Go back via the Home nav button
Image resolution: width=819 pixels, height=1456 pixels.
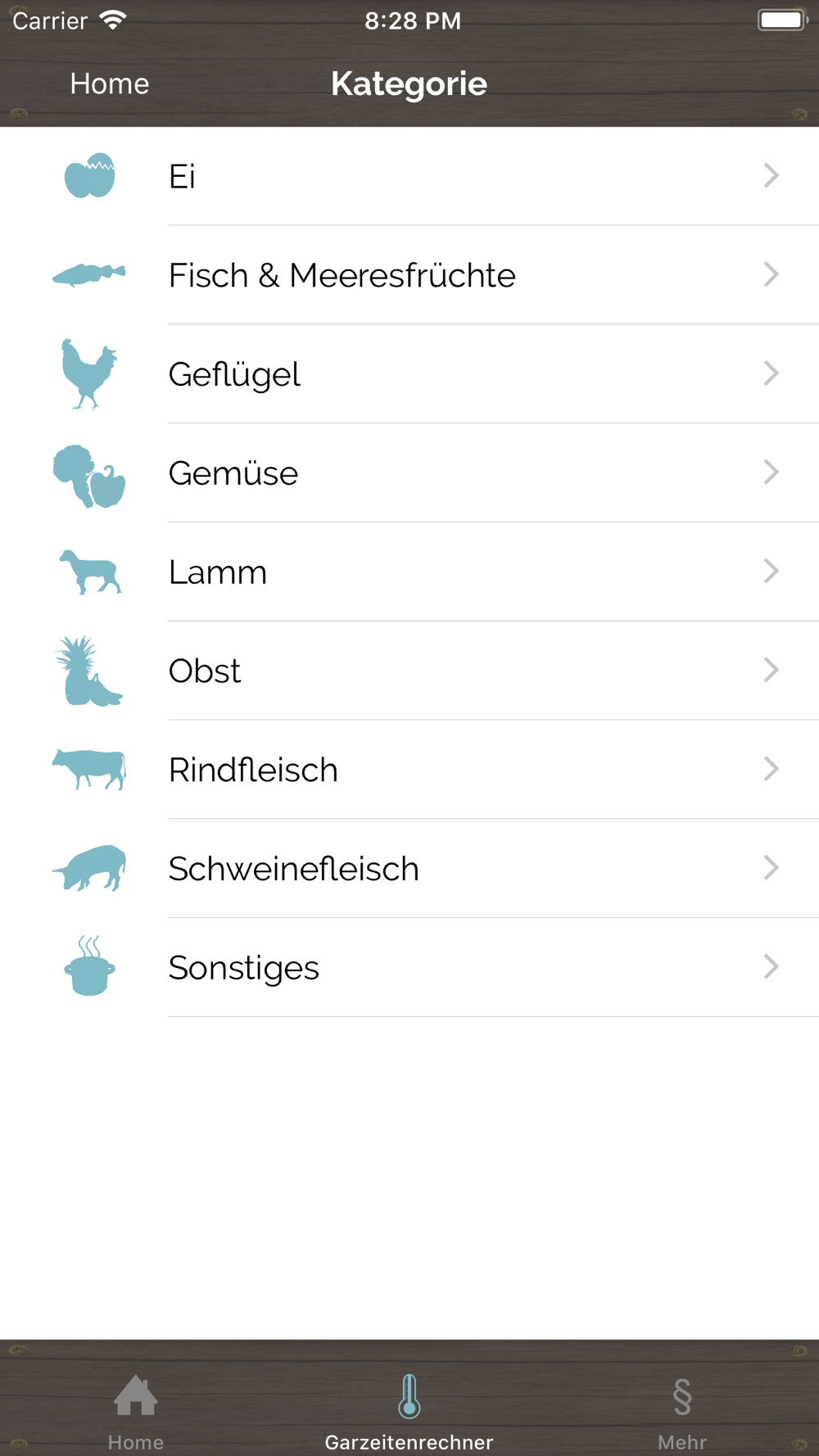pos(109,84)
